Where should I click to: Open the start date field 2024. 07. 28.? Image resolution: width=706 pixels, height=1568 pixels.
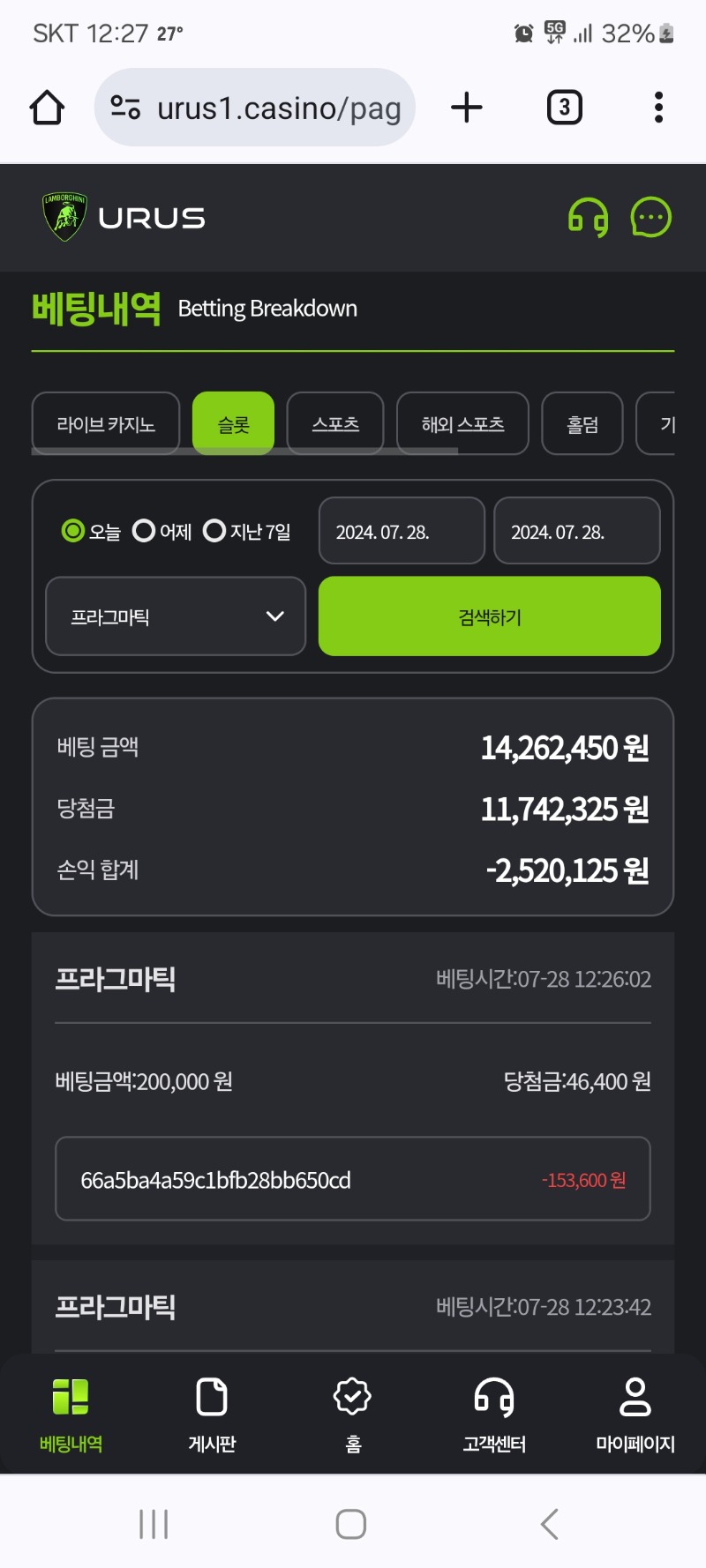(x=402, y=531)
